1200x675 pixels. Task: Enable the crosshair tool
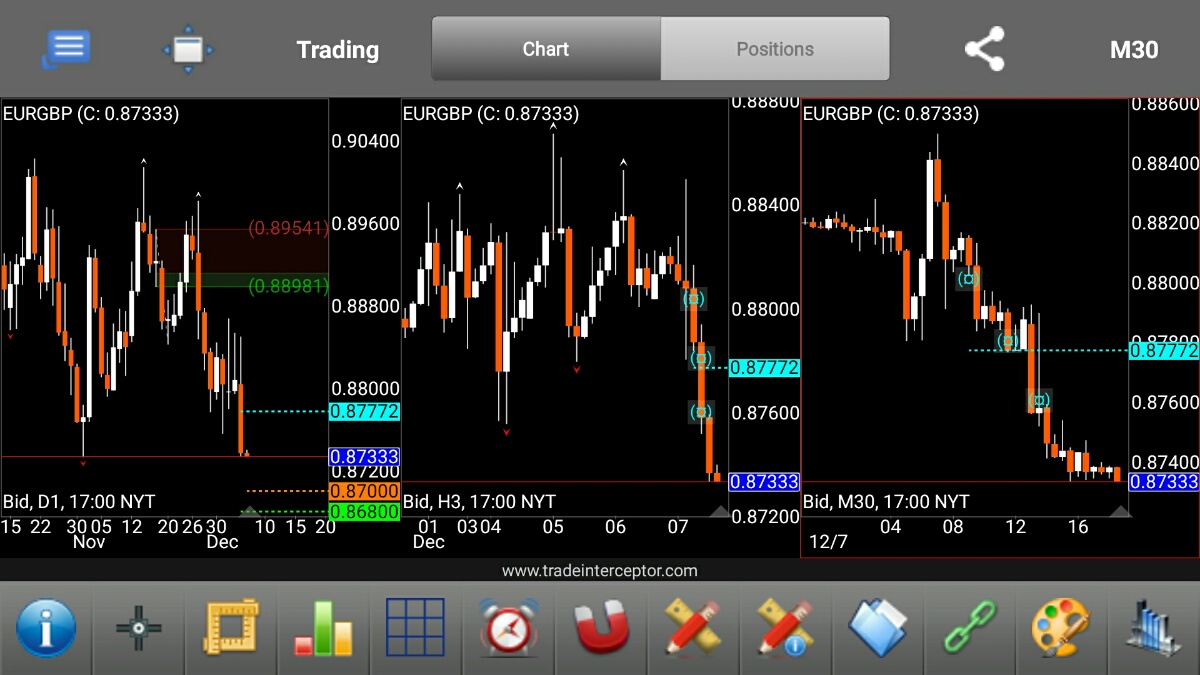tap(139, 629)
